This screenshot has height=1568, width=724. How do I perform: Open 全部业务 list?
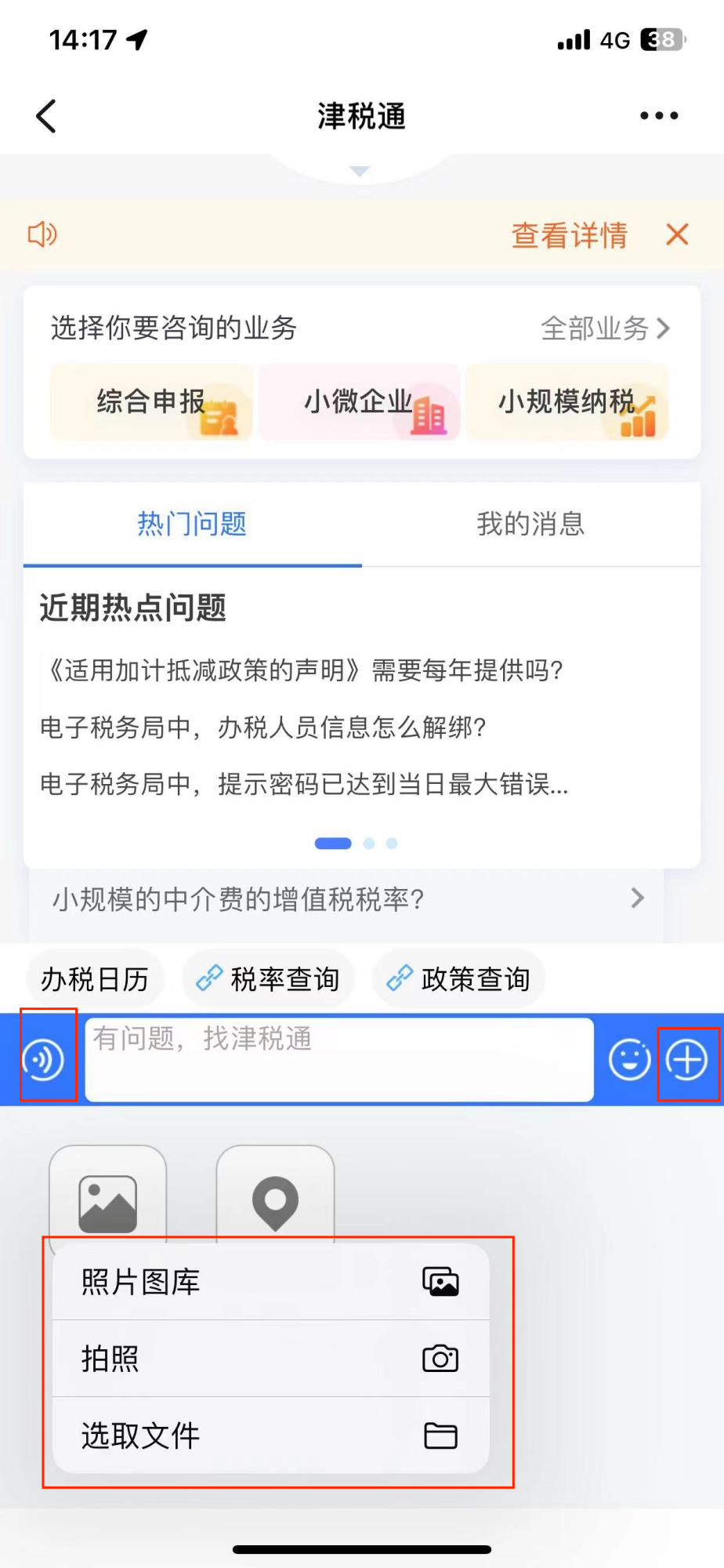(606, 328)
